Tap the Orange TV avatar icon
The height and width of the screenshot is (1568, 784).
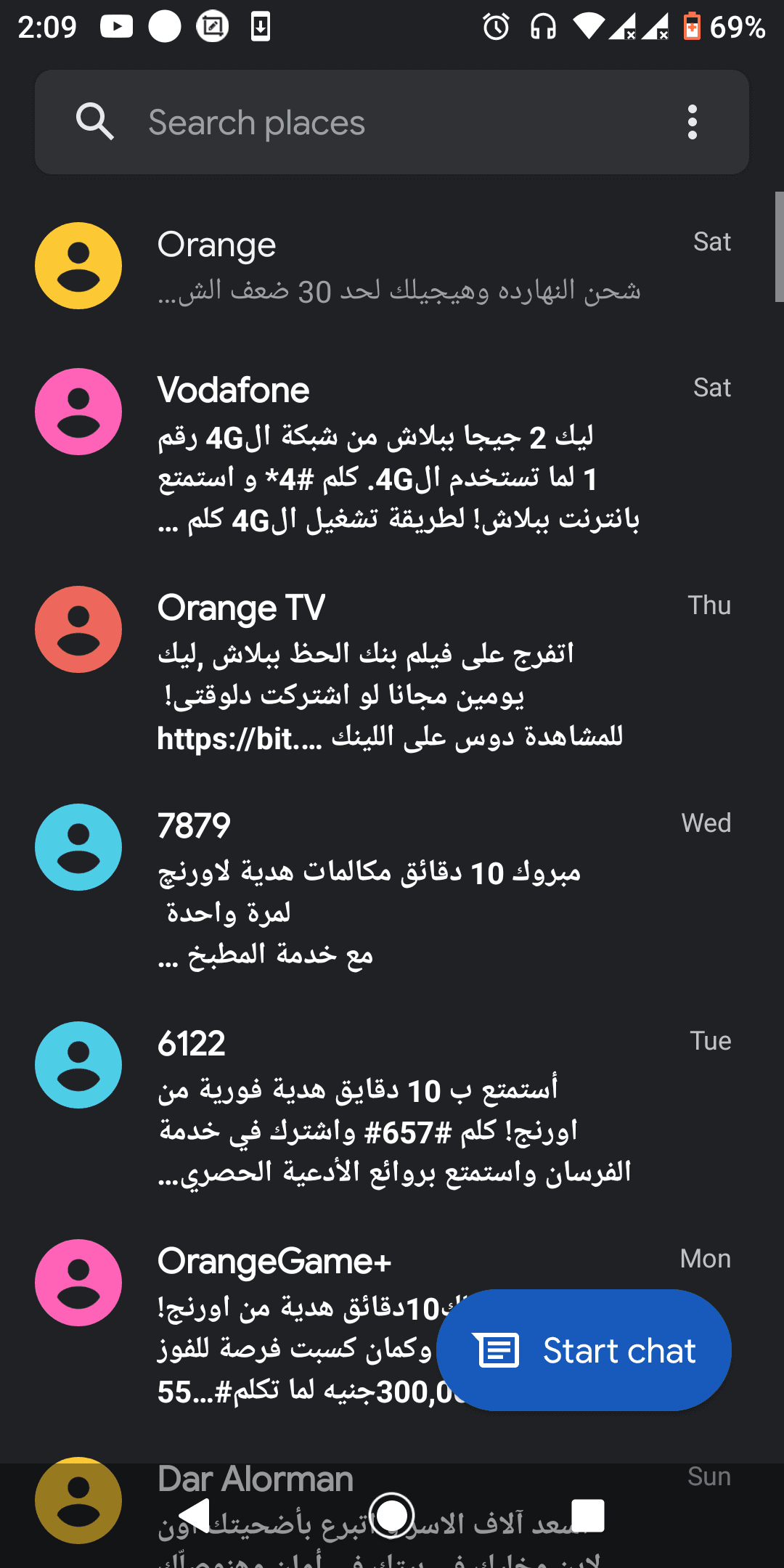78,629
